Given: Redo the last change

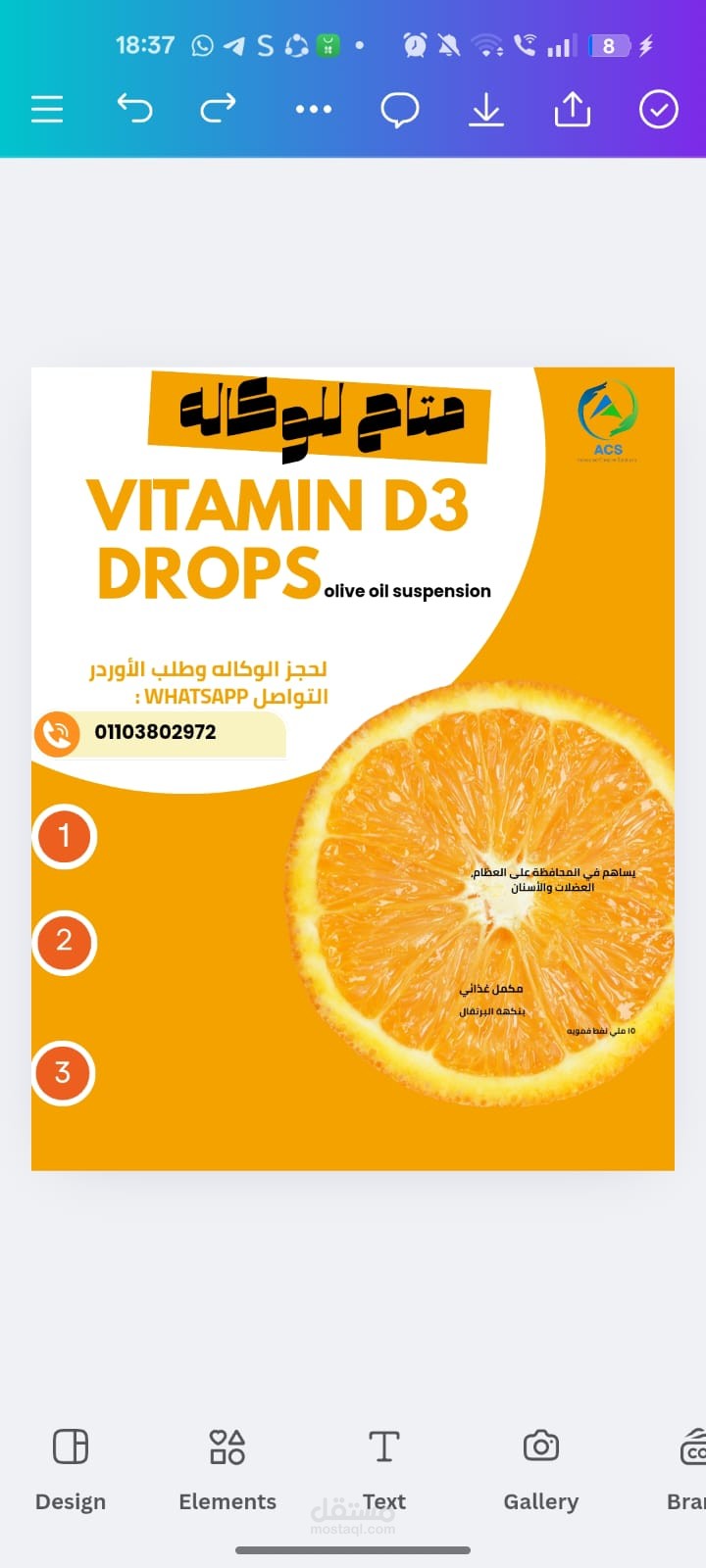Looking at the screenshot, I should 218,109.
